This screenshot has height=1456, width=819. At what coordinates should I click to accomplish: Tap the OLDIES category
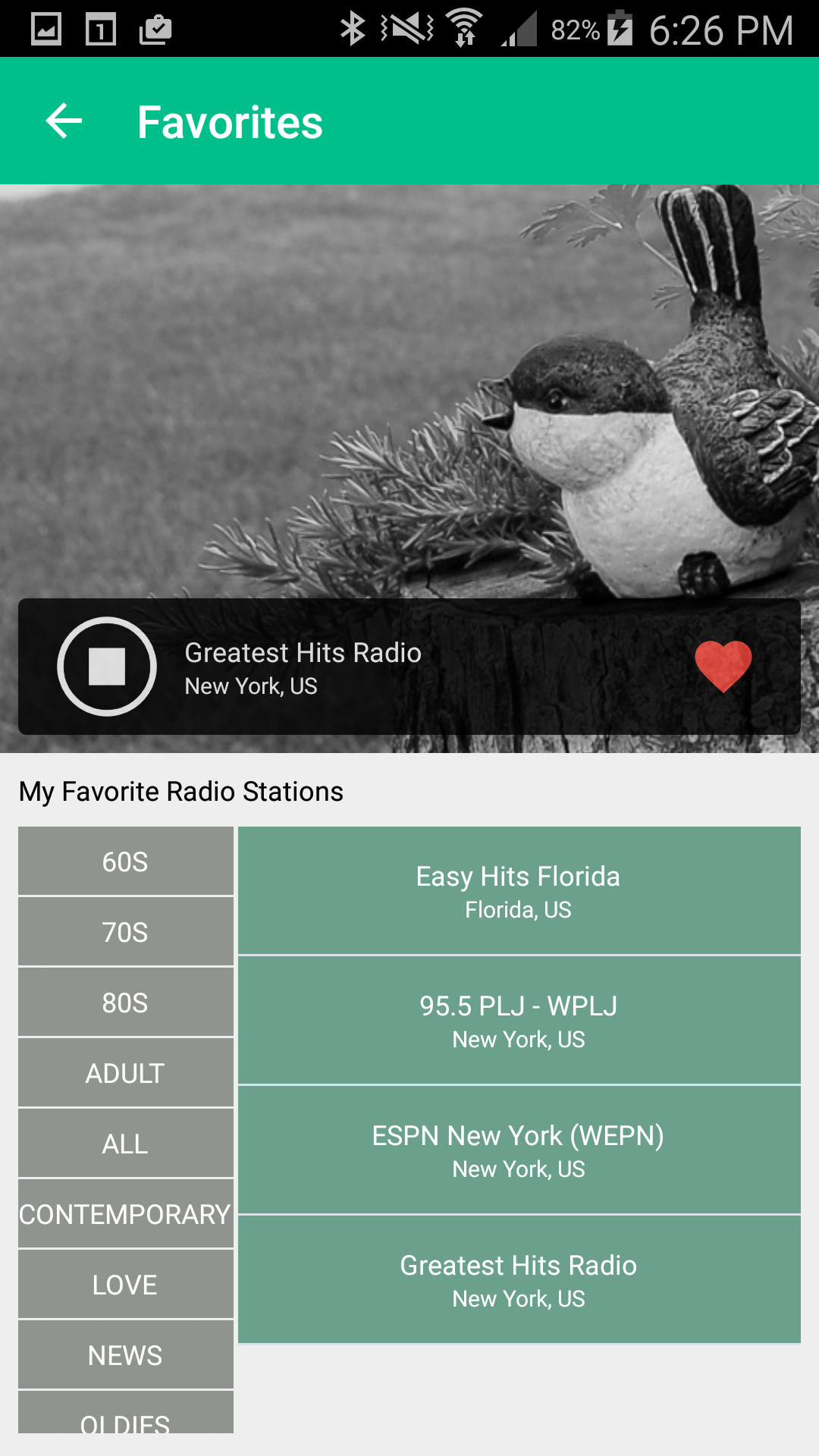click(x=125, y=1417)
